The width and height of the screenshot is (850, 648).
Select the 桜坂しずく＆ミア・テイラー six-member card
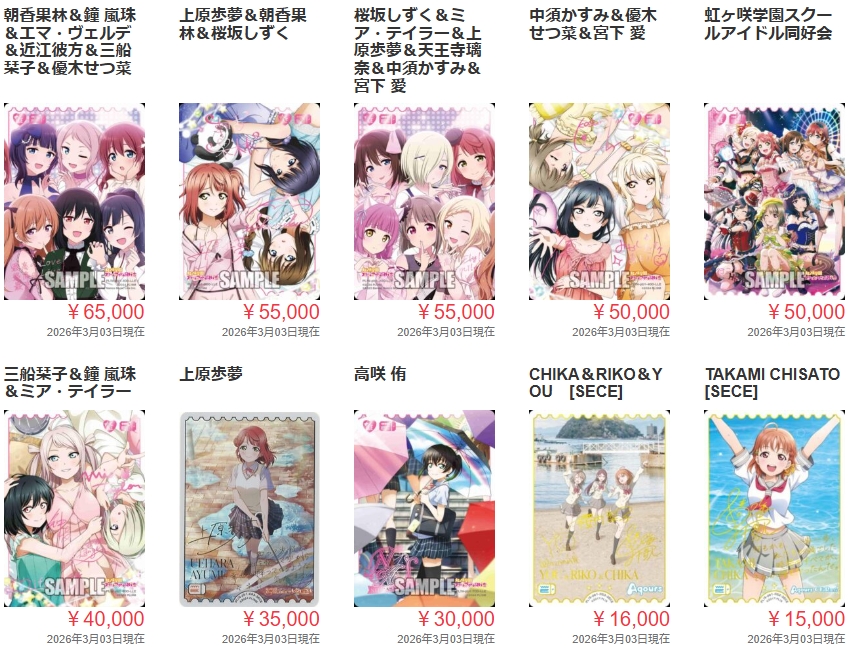click(424, 201)
